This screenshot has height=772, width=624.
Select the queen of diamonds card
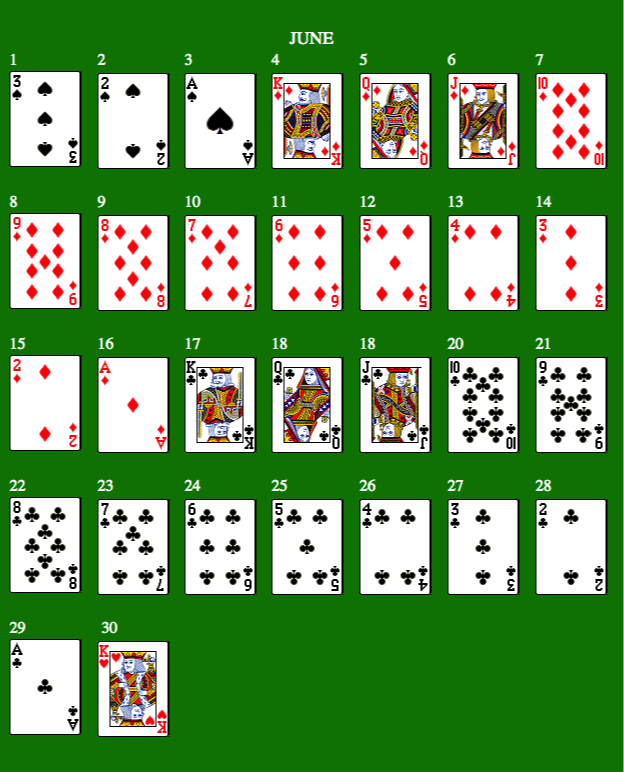395,119
